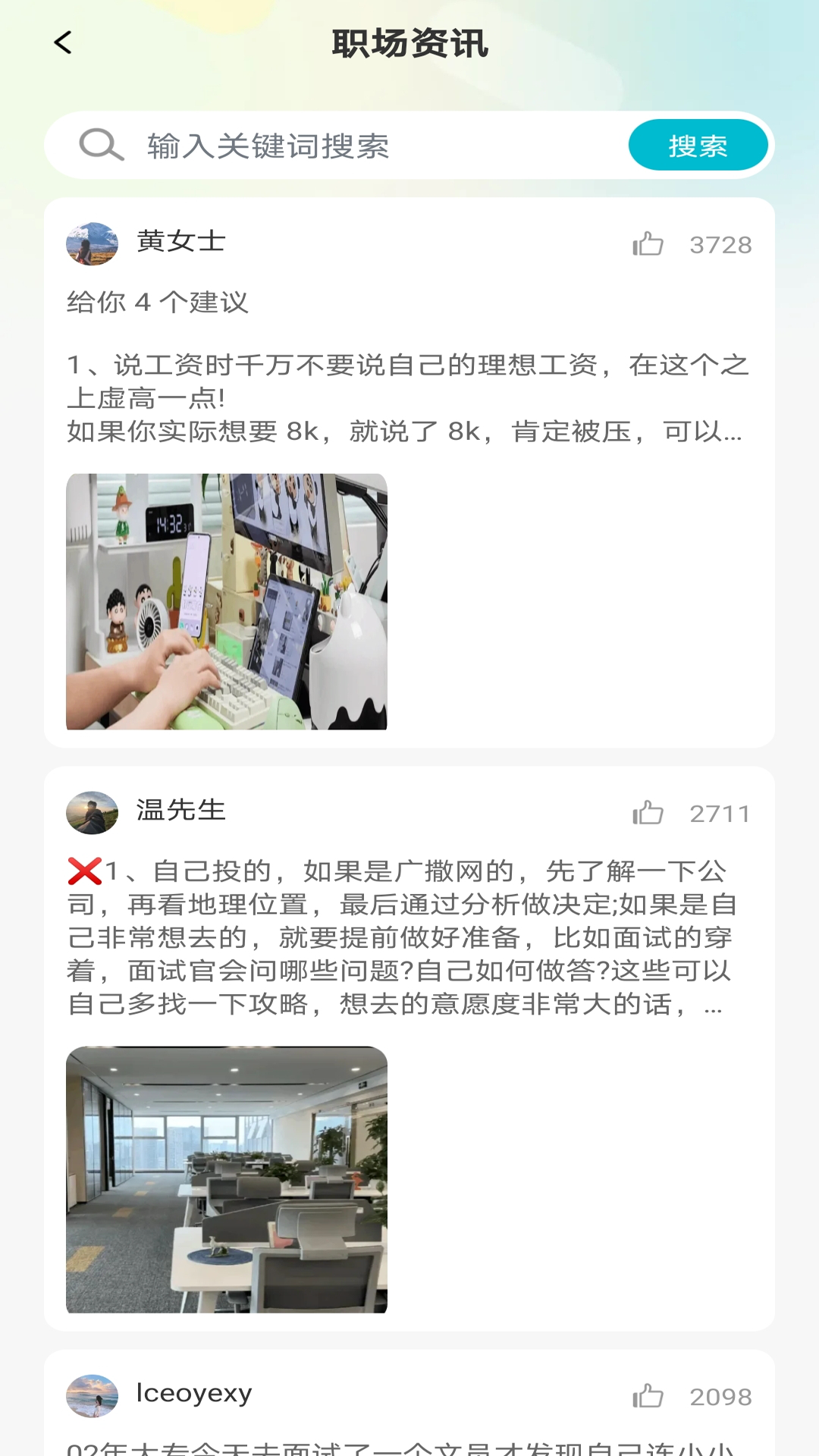Tap the 搜索 search button
The height and width of the screenshot is (1456, 819).
point(697,146)
